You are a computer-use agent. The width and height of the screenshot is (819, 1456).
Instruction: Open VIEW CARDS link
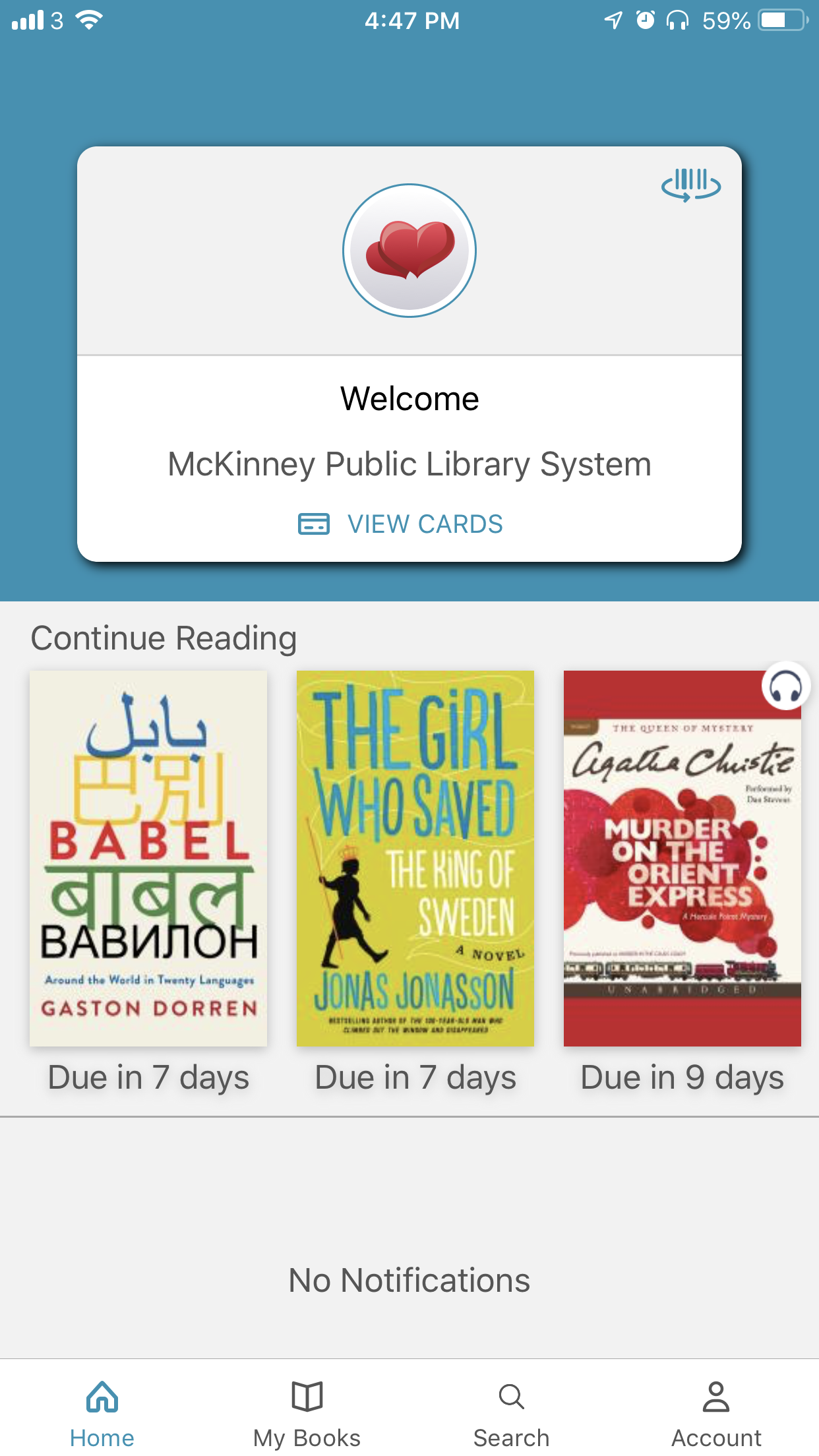(x=400, y=524)
